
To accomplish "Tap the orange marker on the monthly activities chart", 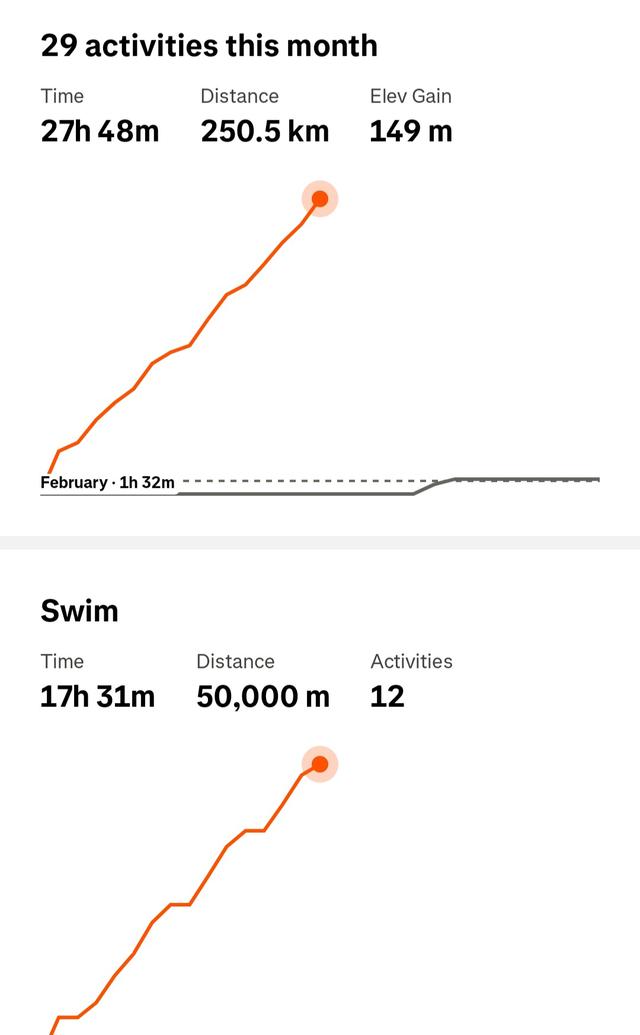I will [x=320, y=199].
